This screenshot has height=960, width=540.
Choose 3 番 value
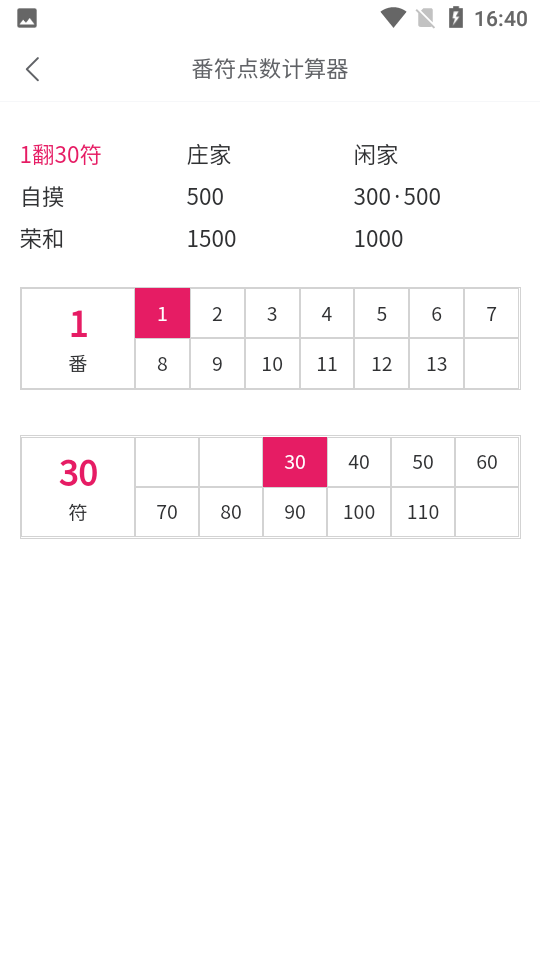point(272,313)
